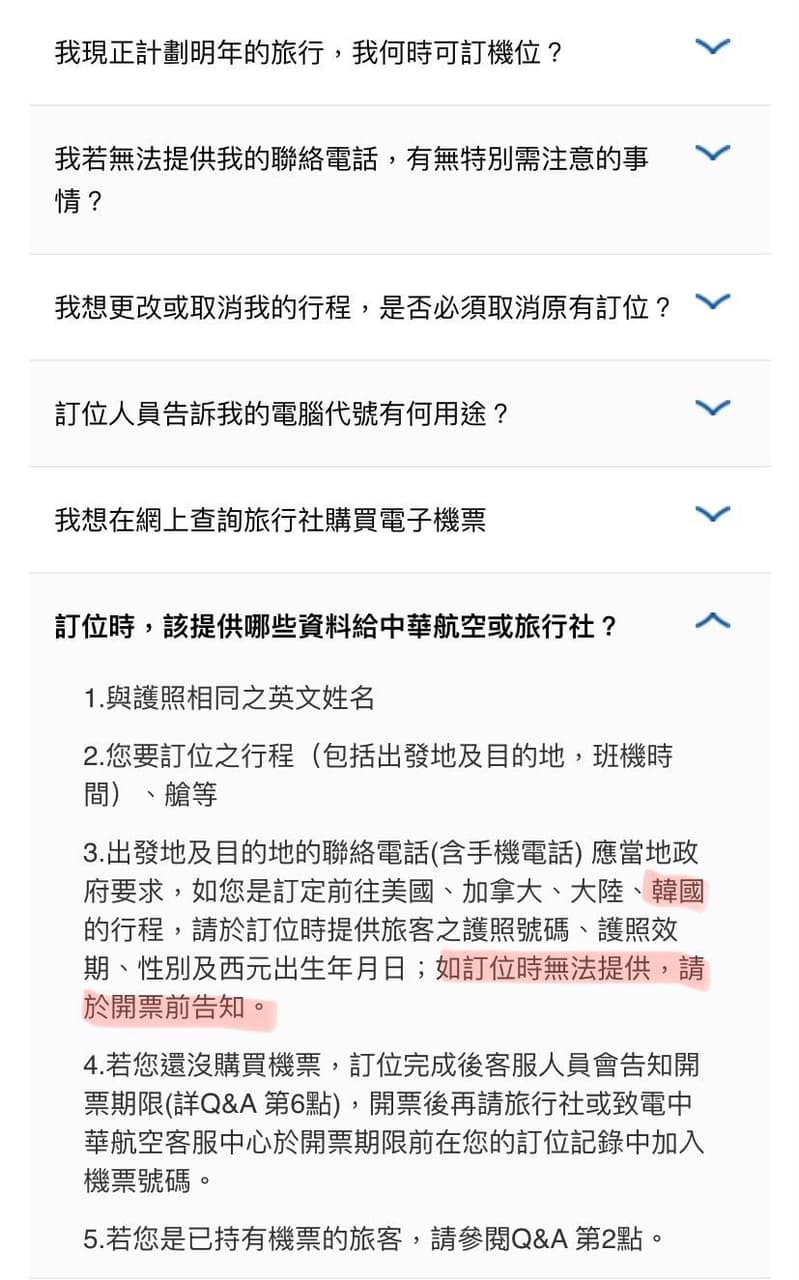Viewport: 799px width, 1280px height.
Task: Expand the question about booking next year's trip
Action: click(712, 47)
